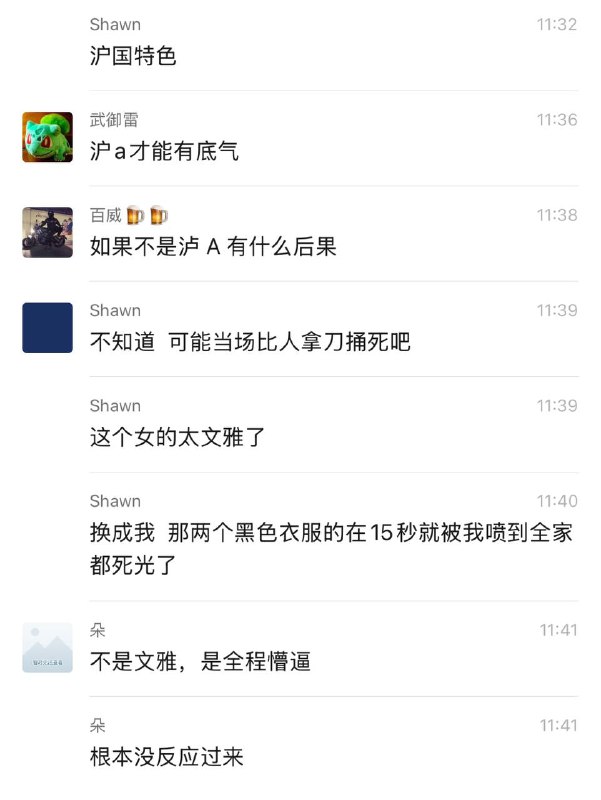This screenshot has height=800, width=601.
Task: Tap 百威's motorcycle avatar
Action: 47,232
